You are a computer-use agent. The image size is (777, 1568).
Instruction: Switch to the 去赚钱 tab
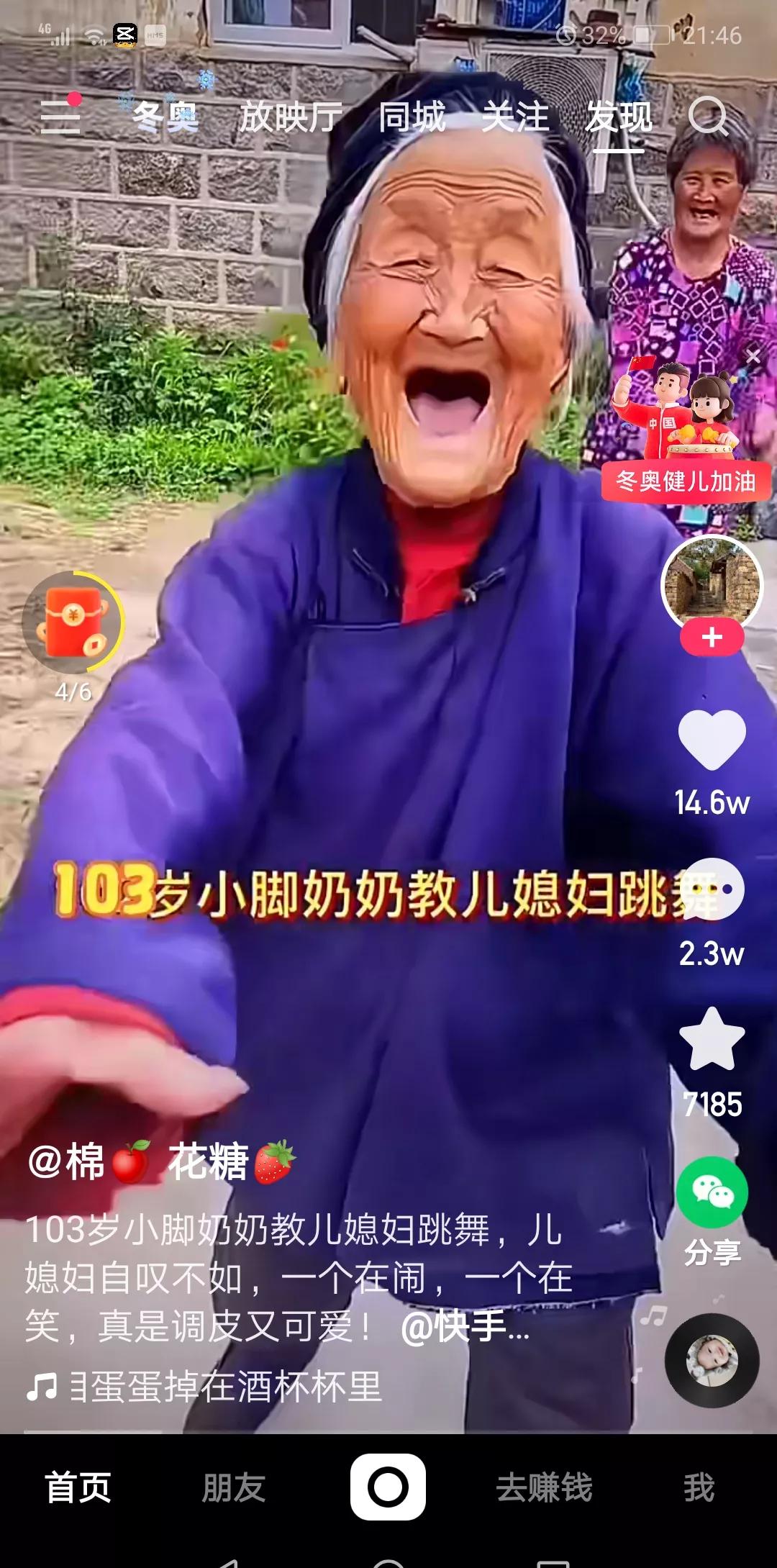pyautogui.click(x=544, y=1487)
